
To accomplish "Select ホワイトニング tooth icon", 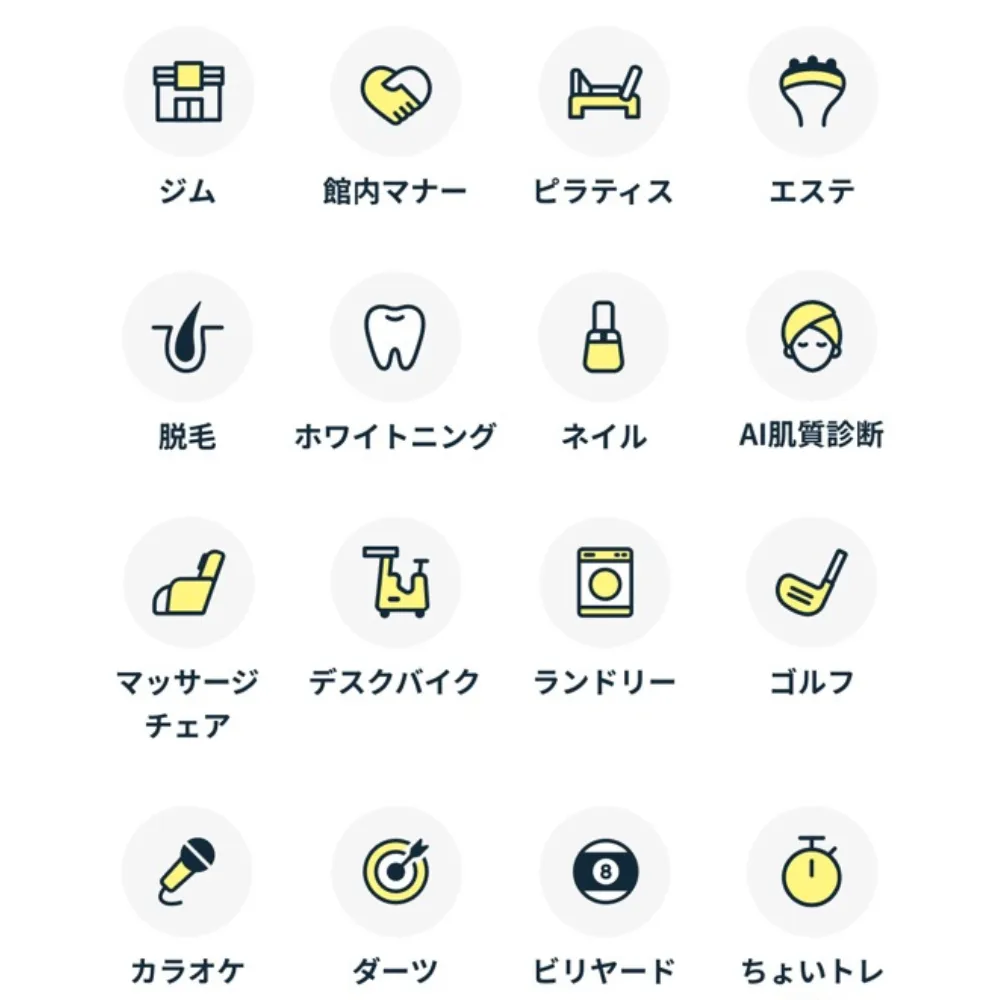I will (x=395, y=336).
